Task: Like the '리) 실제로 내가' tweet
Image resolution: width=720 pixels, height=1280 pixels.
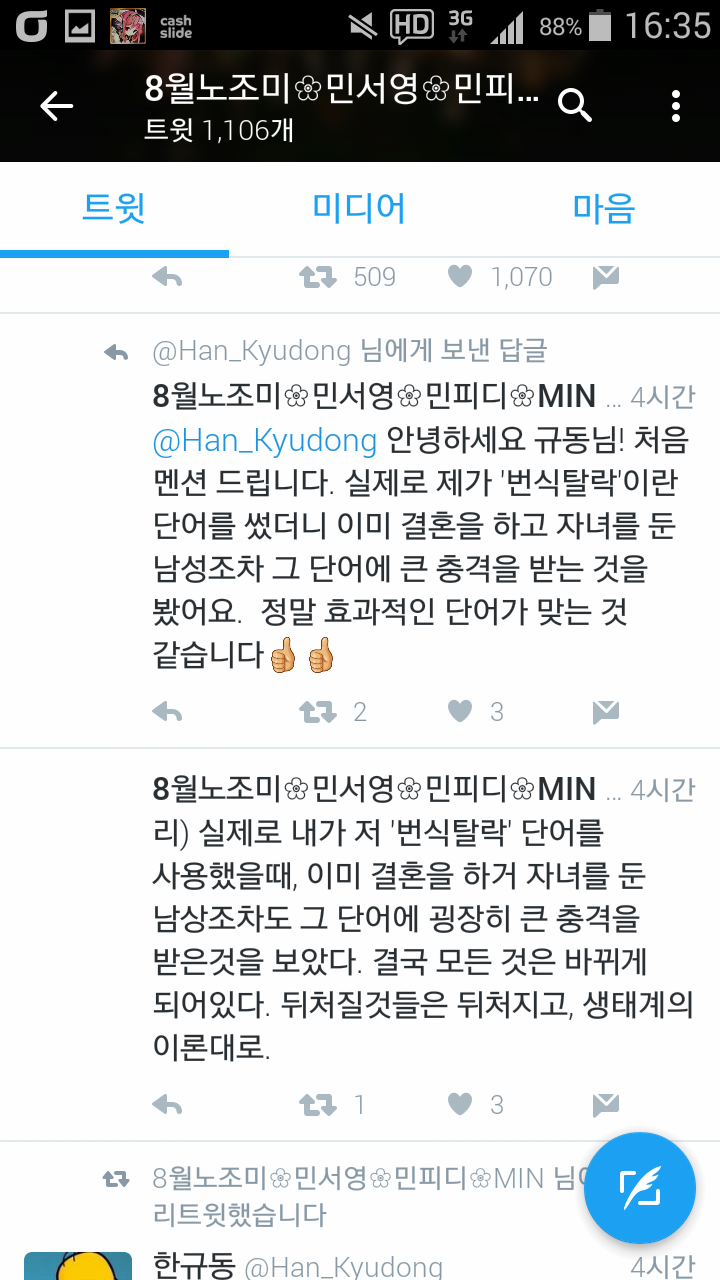Action: (x=460, y=1104)
